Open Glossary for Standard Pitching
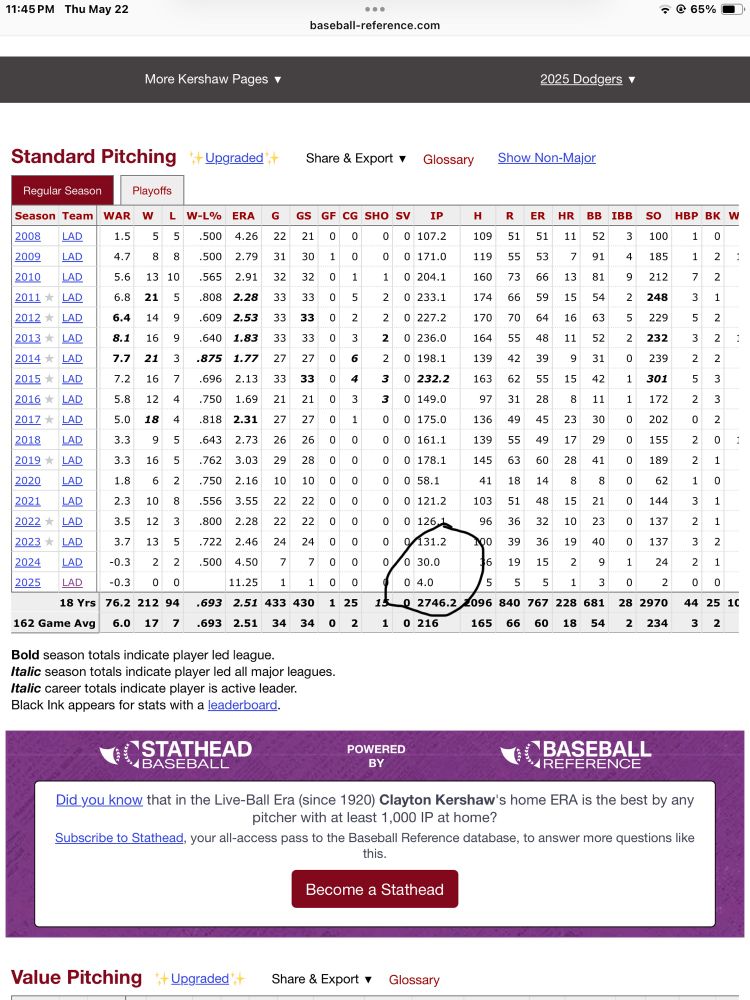Image resolution: width=750 pixels, height=1000 pixels. [448, 159]
